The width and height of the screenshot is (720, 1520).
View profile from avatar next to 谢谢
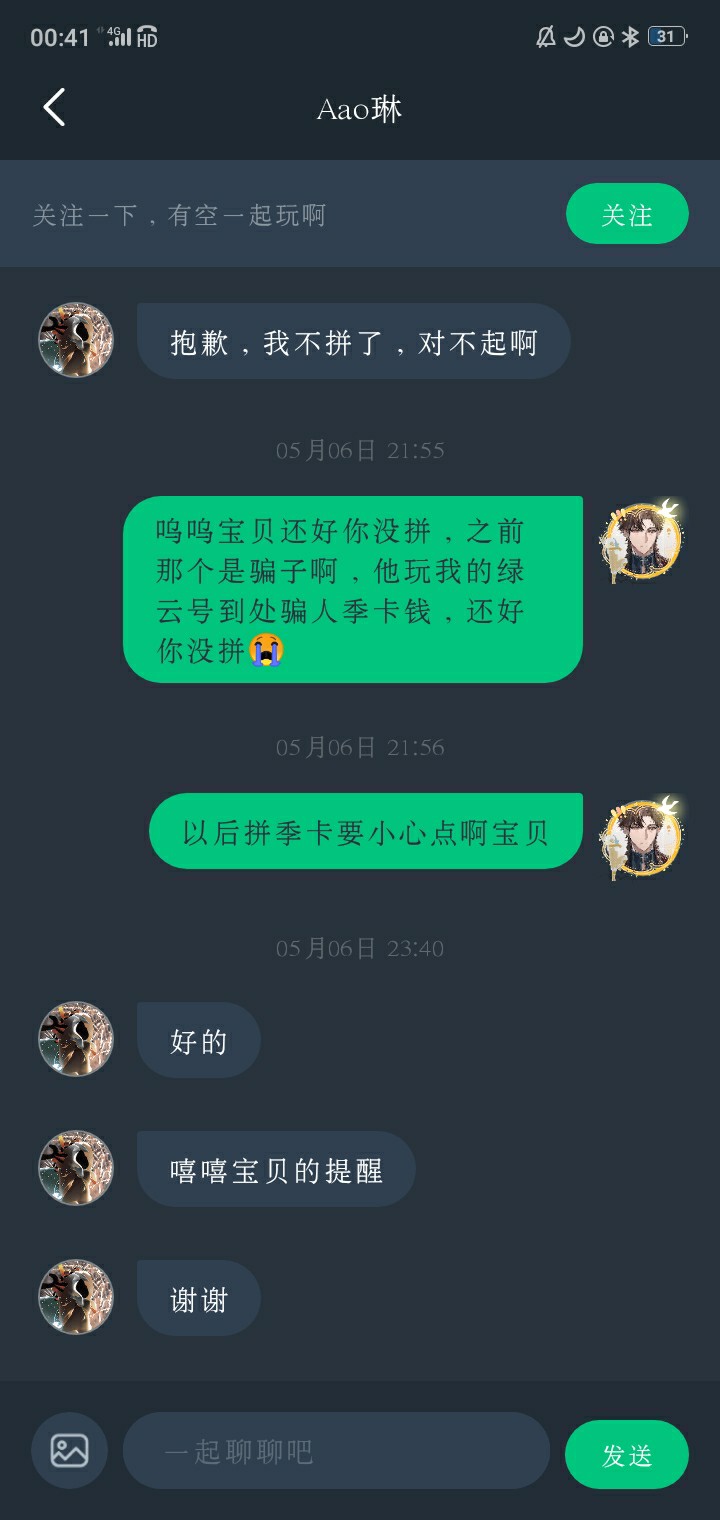[x=76, y=1297]
